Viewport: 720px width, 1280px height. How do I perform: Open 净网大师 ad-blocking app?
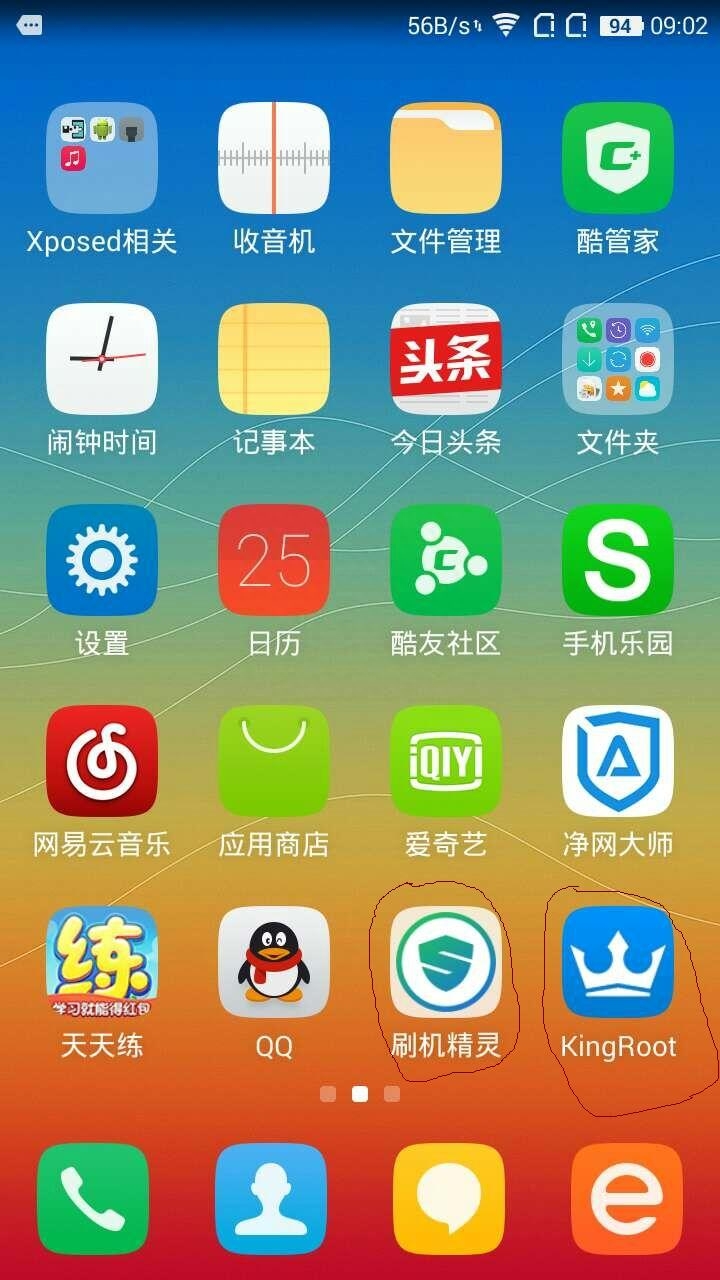click(x=617, y=760)
